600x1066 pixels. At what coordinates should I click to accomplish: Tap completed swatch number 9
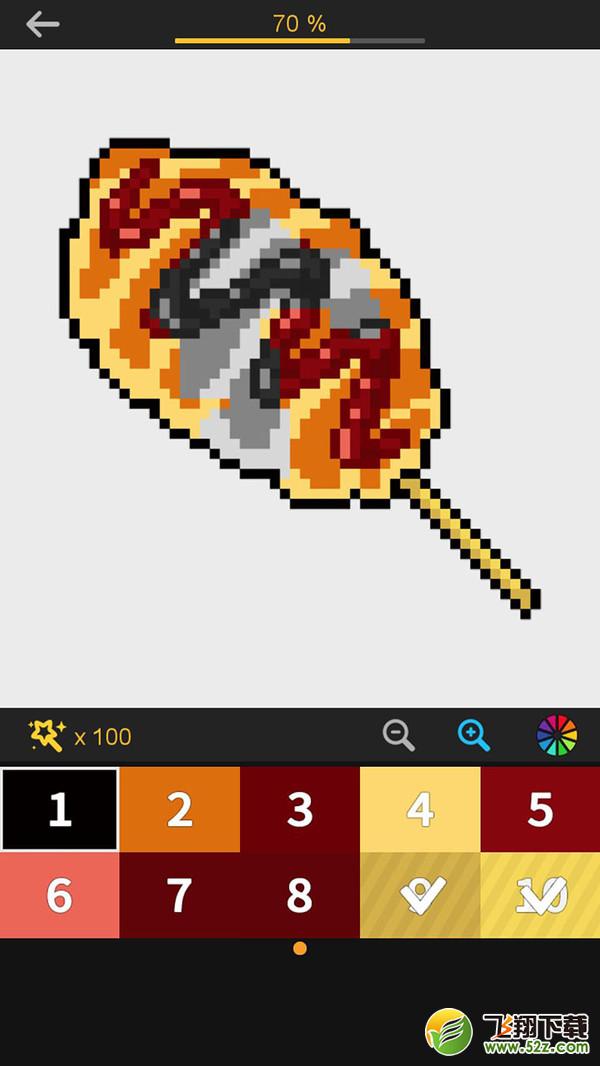pos(420,895)
